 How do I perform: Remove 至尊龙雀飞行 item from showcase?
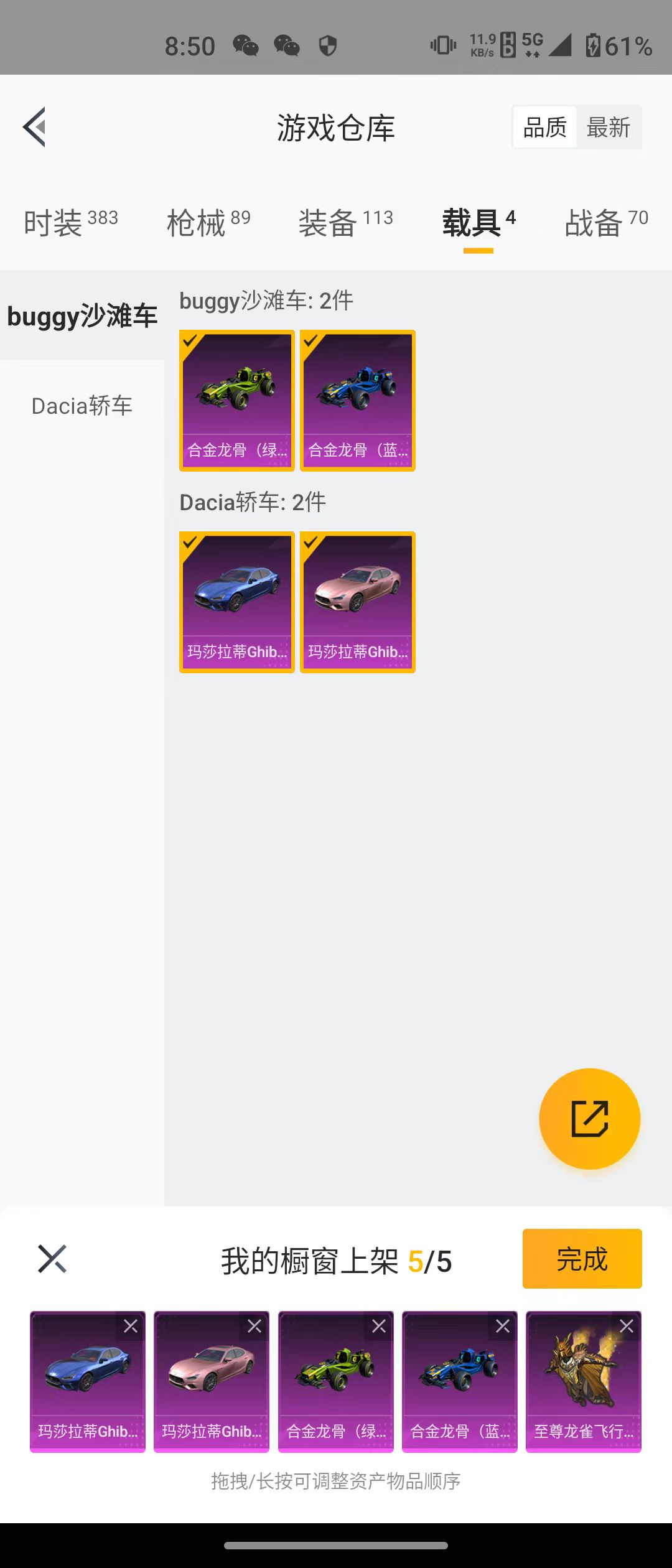[x=626, y=1326]
